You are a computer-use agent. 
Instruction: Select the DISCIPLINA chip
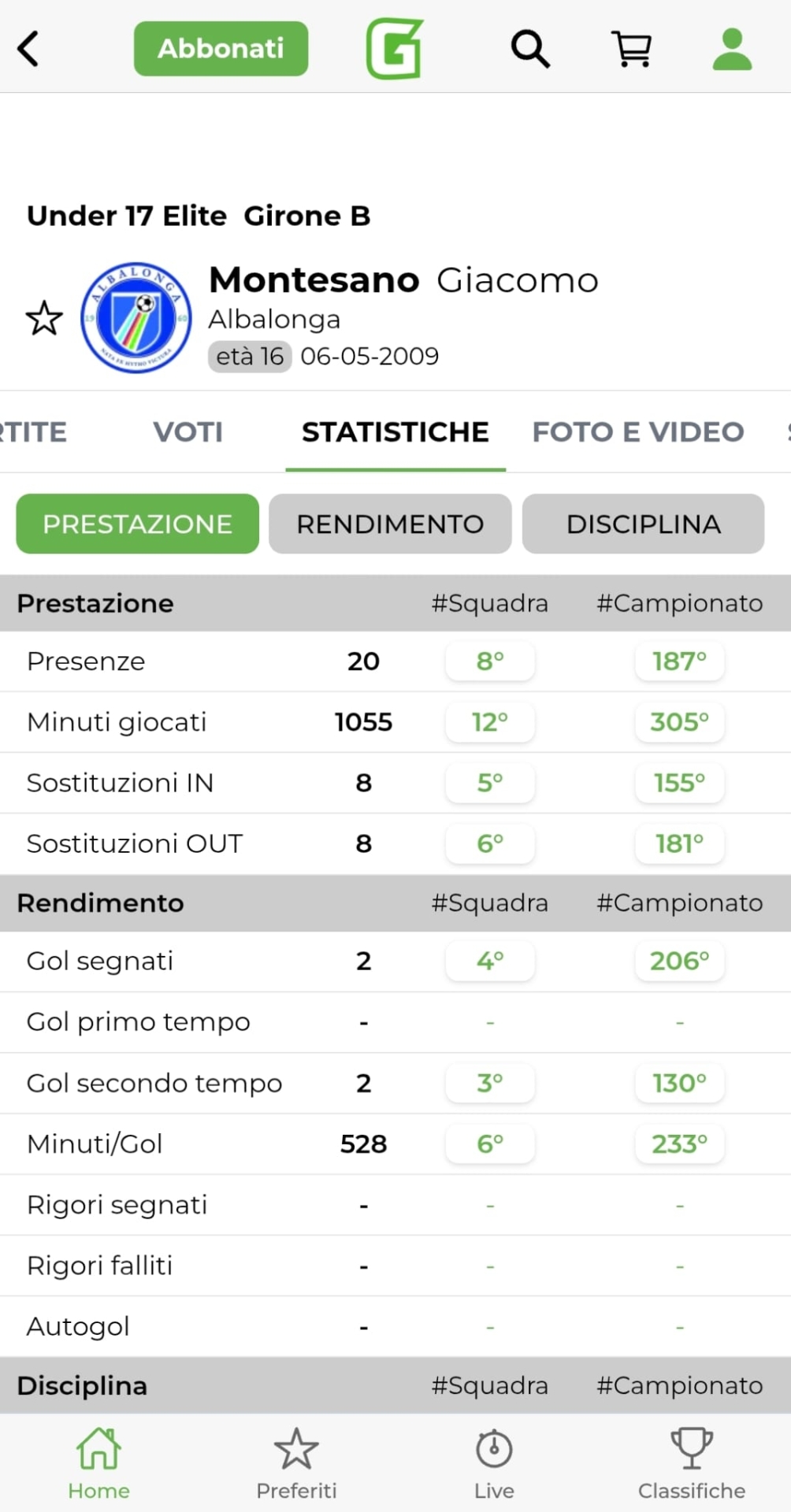643,524
